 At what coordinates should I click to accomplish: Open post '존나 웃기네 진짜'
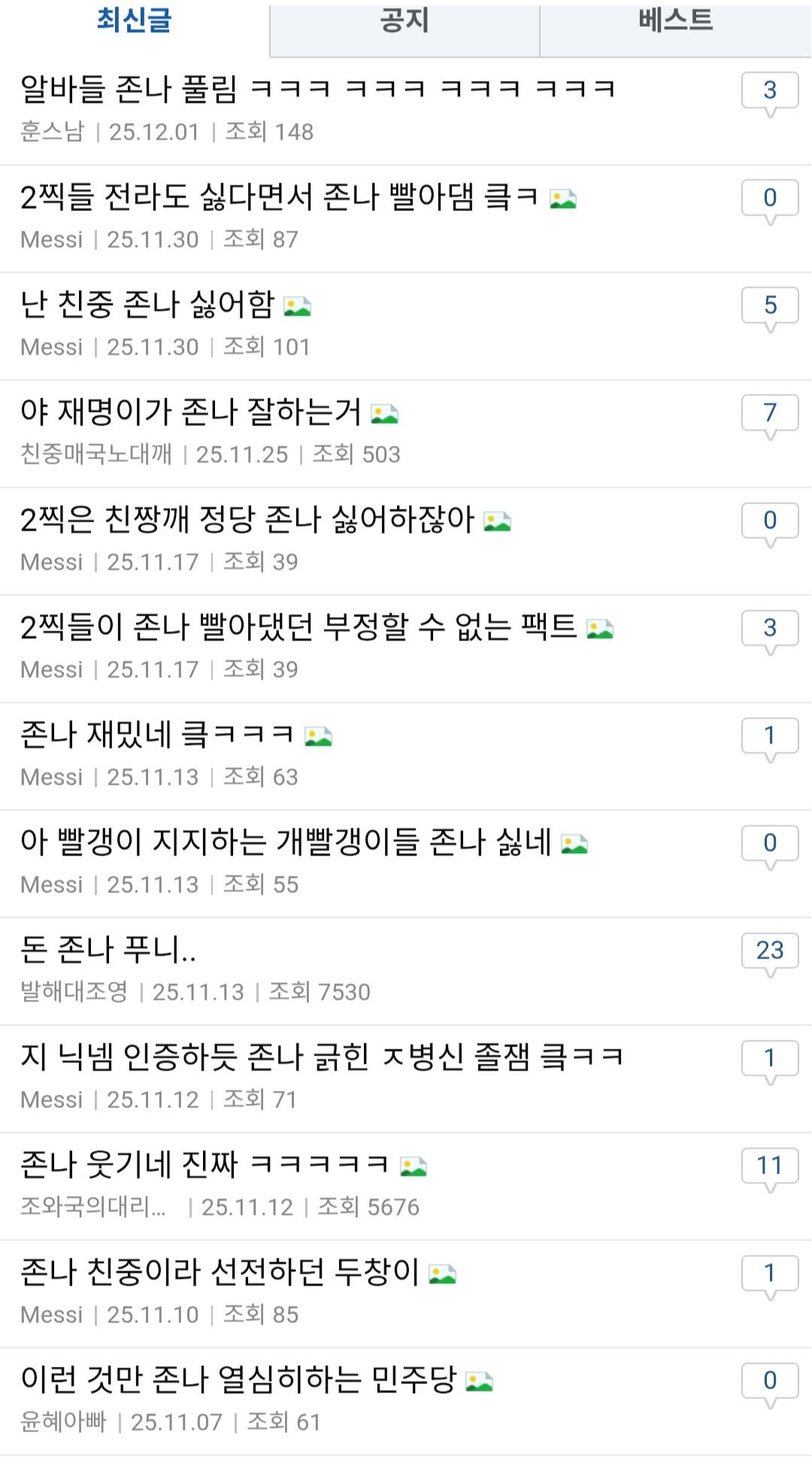(205, 1165)
